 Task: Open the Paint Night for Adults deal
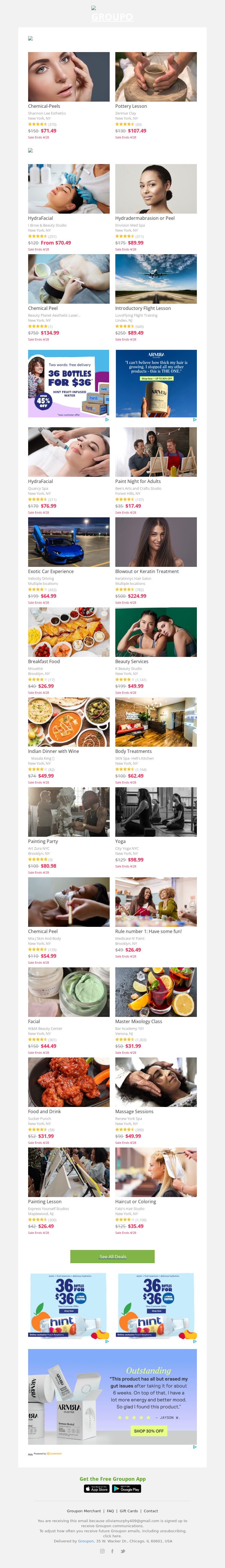tap(156, 452)
